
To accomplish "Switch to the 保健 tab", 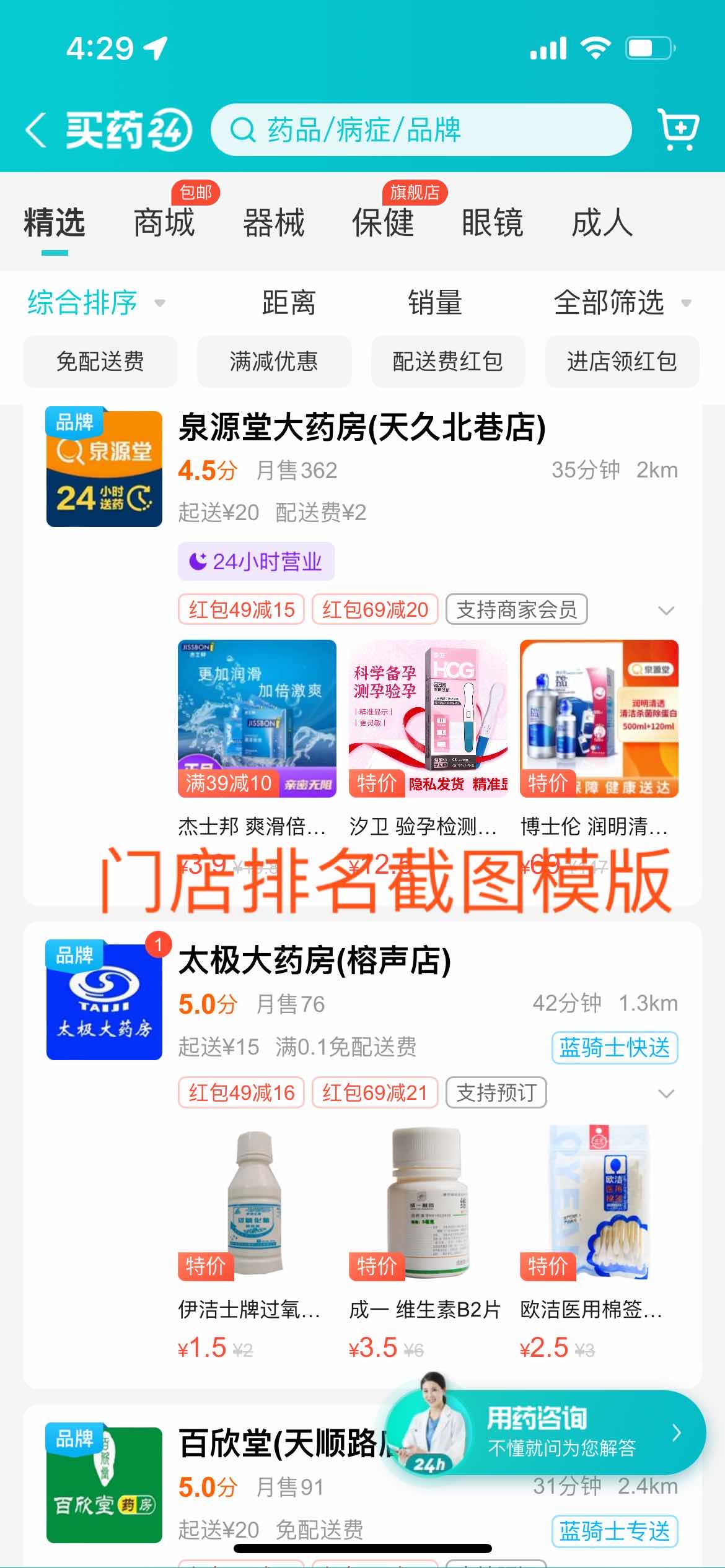I will (x=383, y=223).
